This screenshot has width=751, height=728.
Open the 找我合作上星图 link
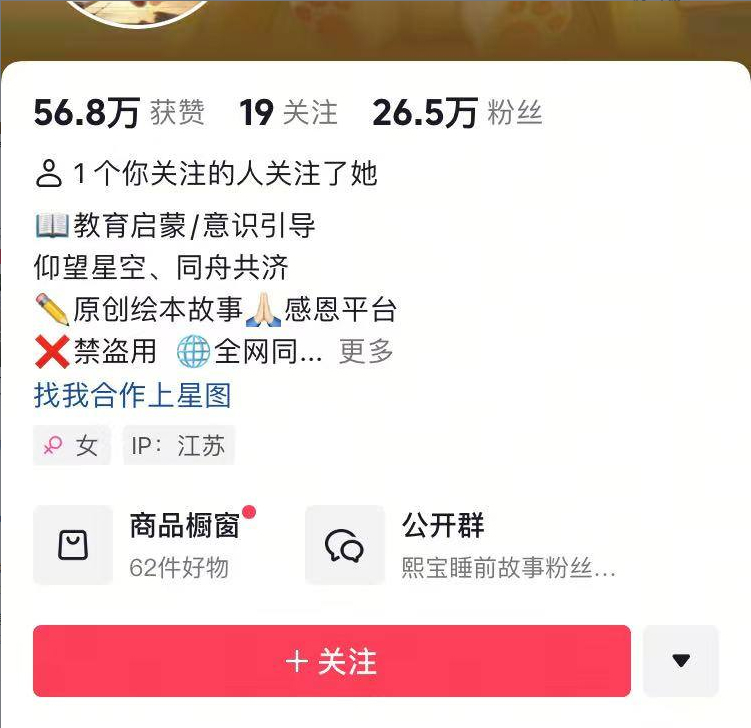(x=132, y=395)
